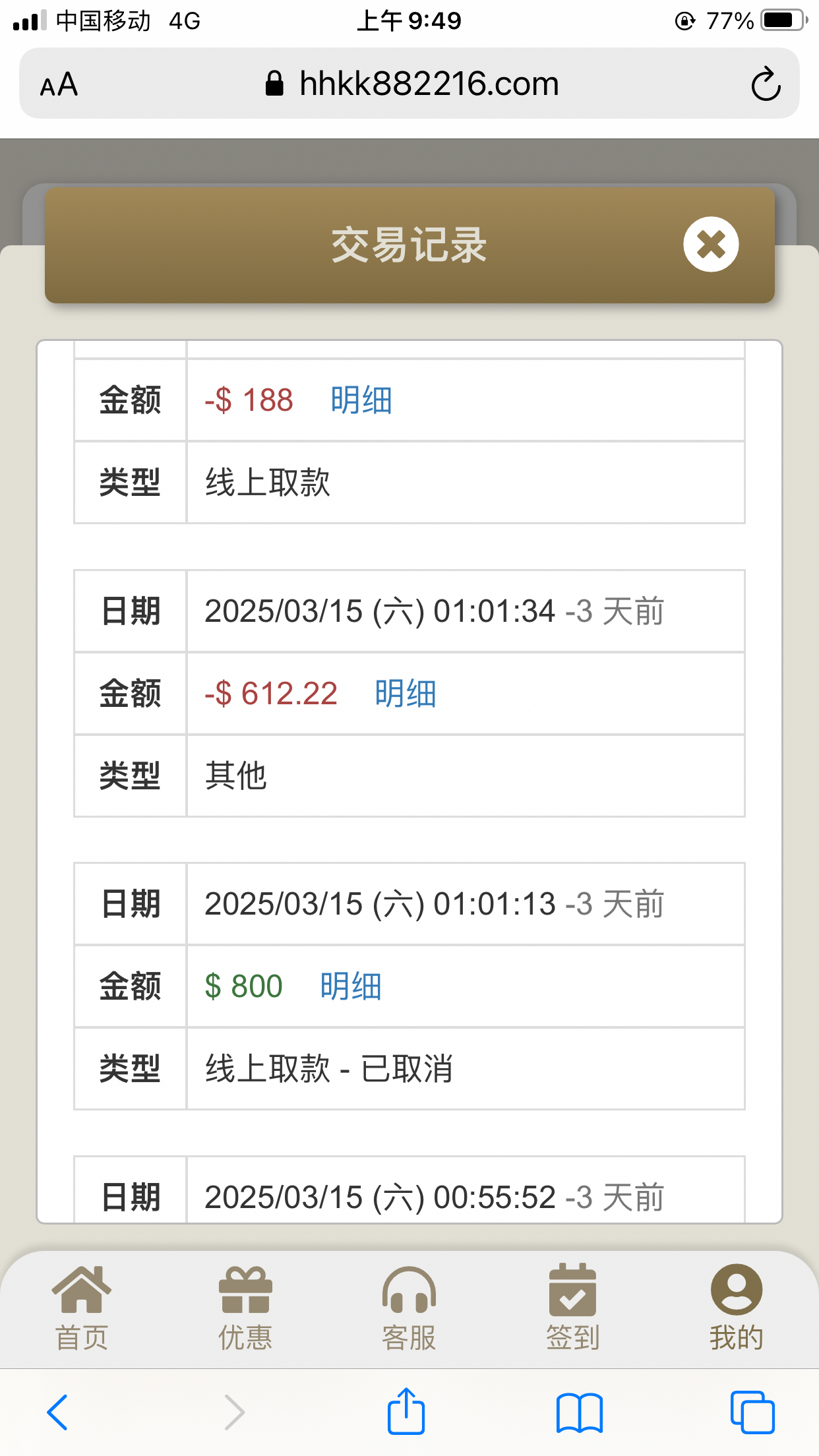Open 明细 details for the -$612.22 transaction
819x1456 pixels.
[406, 694]
